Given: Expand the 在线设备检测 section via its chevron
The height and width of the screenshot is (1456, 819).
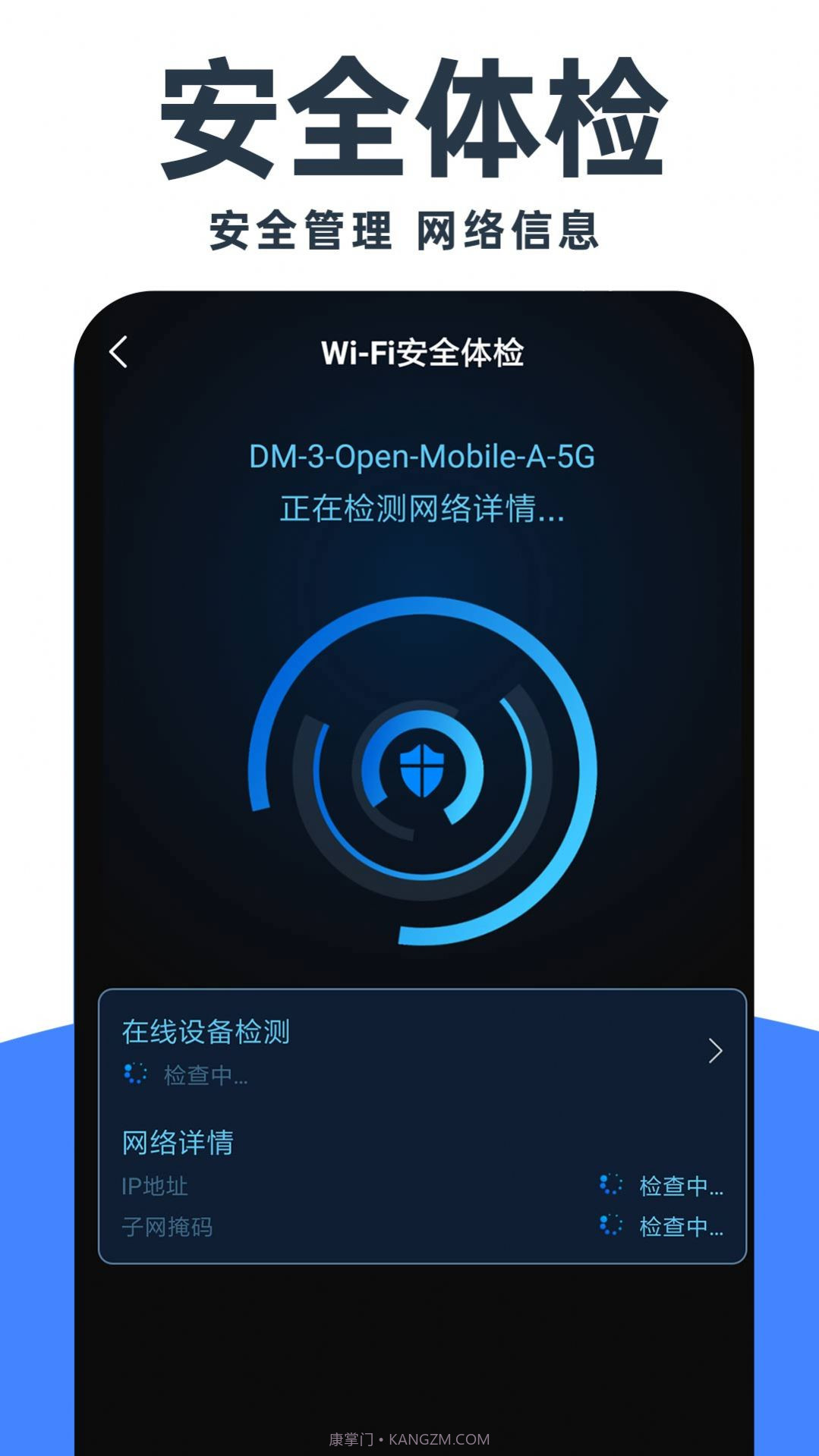Looking at the screenshot, I should [714, 1051].
